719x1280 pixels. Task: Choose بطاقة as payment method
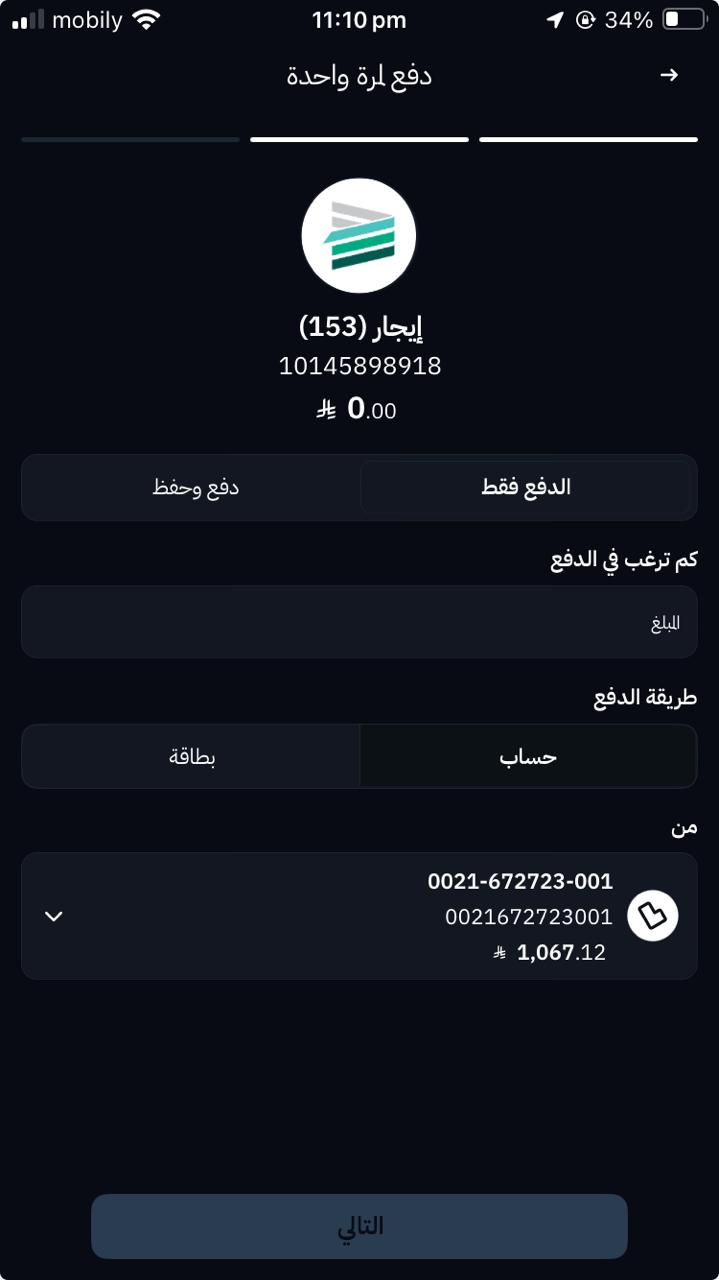click(x=192, y=757)
